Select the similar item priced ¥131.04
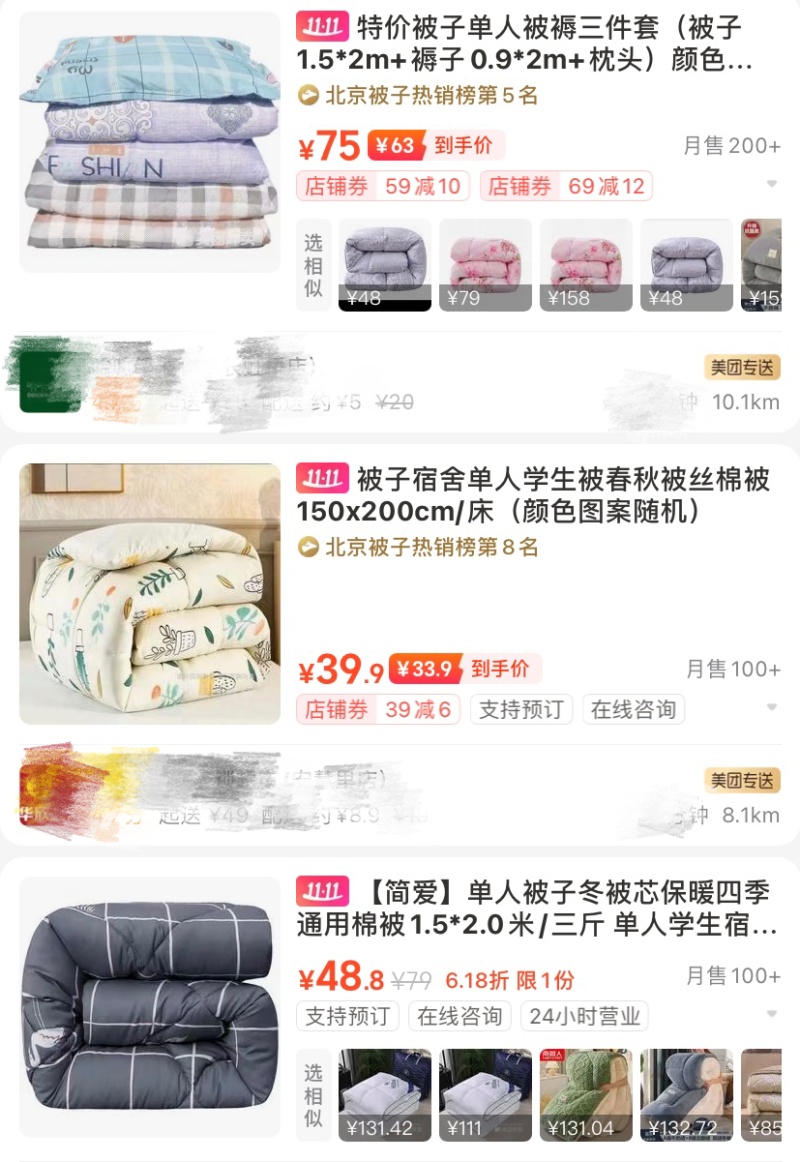The height and width of the screenshot is (1162, 800). pos(586,1095)
